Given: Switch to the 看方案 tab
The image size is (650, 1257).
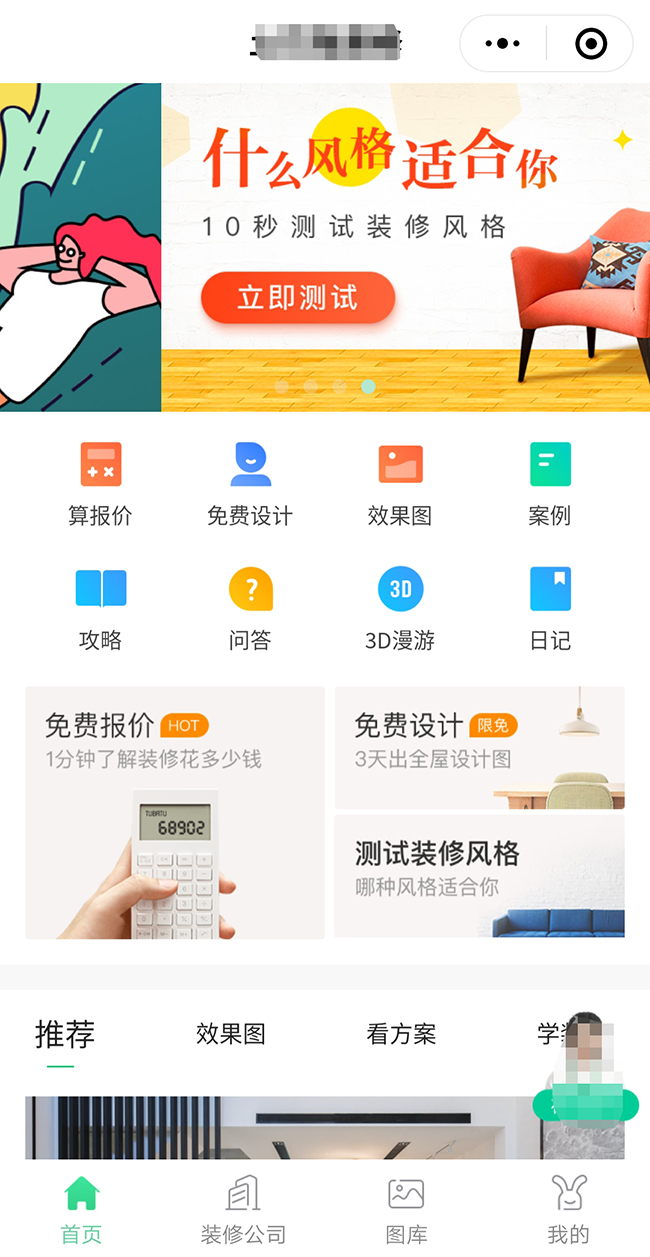Looking at the screenshot, I should coord(401,1035).
